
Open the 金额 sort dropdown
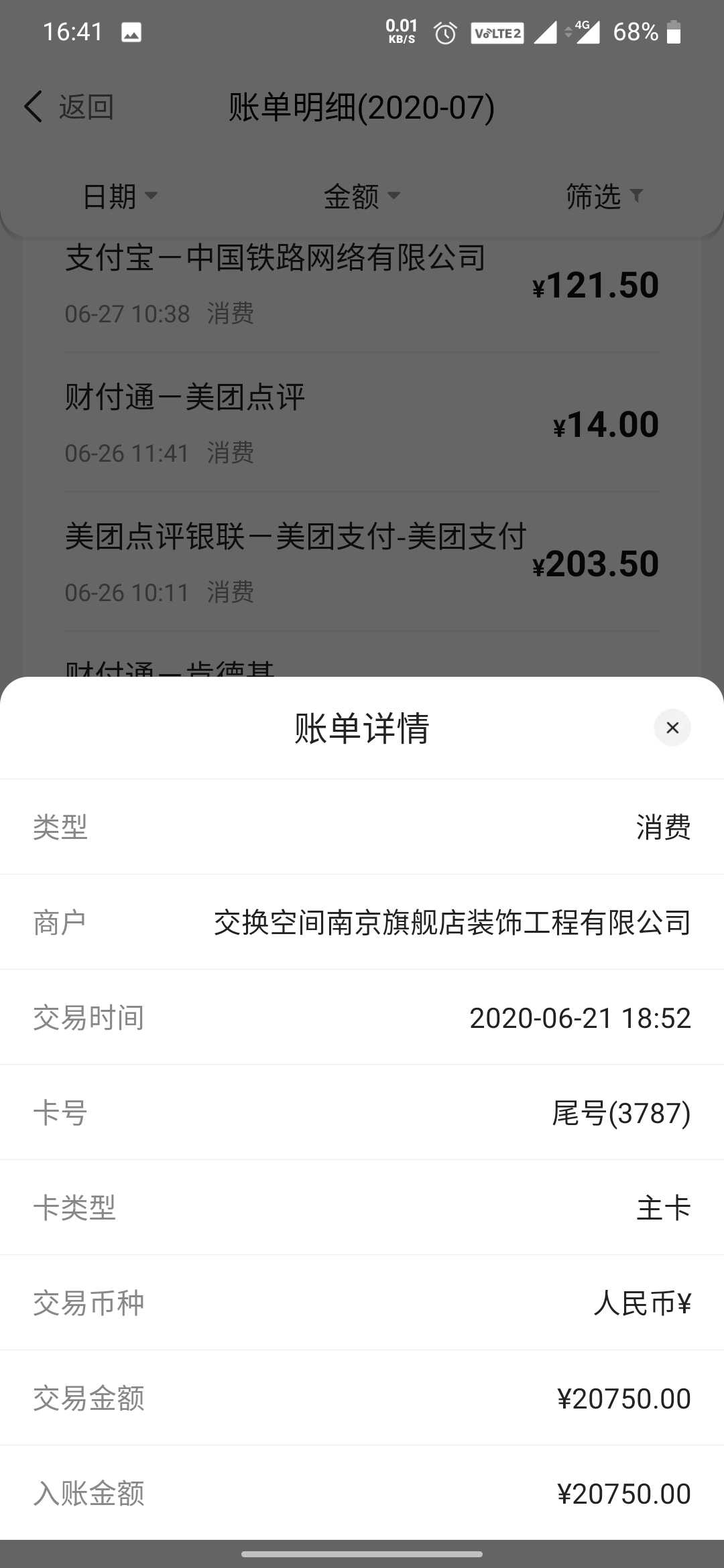pyautogui.click(x=361, y=196)
